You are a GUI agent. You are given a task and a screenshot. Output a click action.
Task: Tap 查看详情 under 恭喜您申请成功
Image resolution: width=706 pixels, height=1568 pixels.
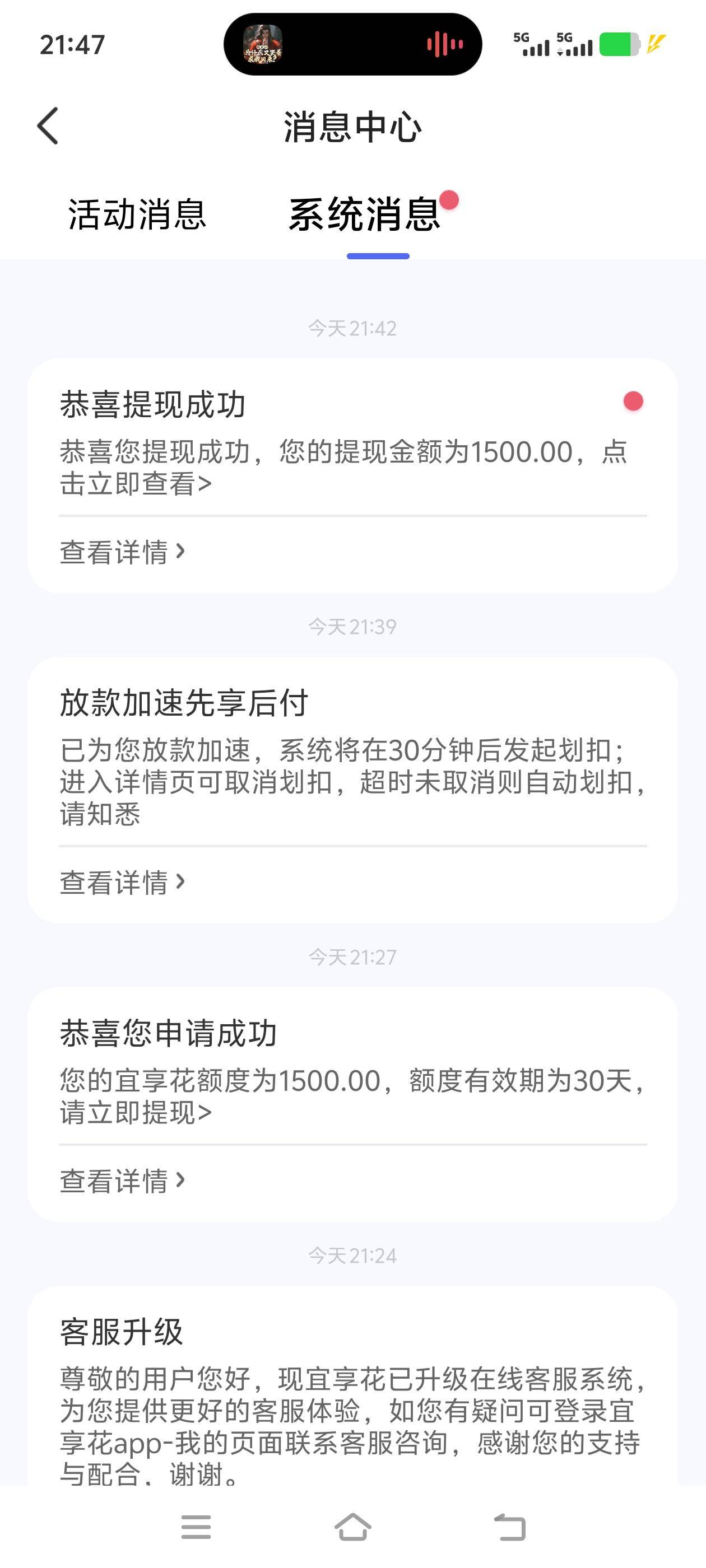click(122, 1180)
